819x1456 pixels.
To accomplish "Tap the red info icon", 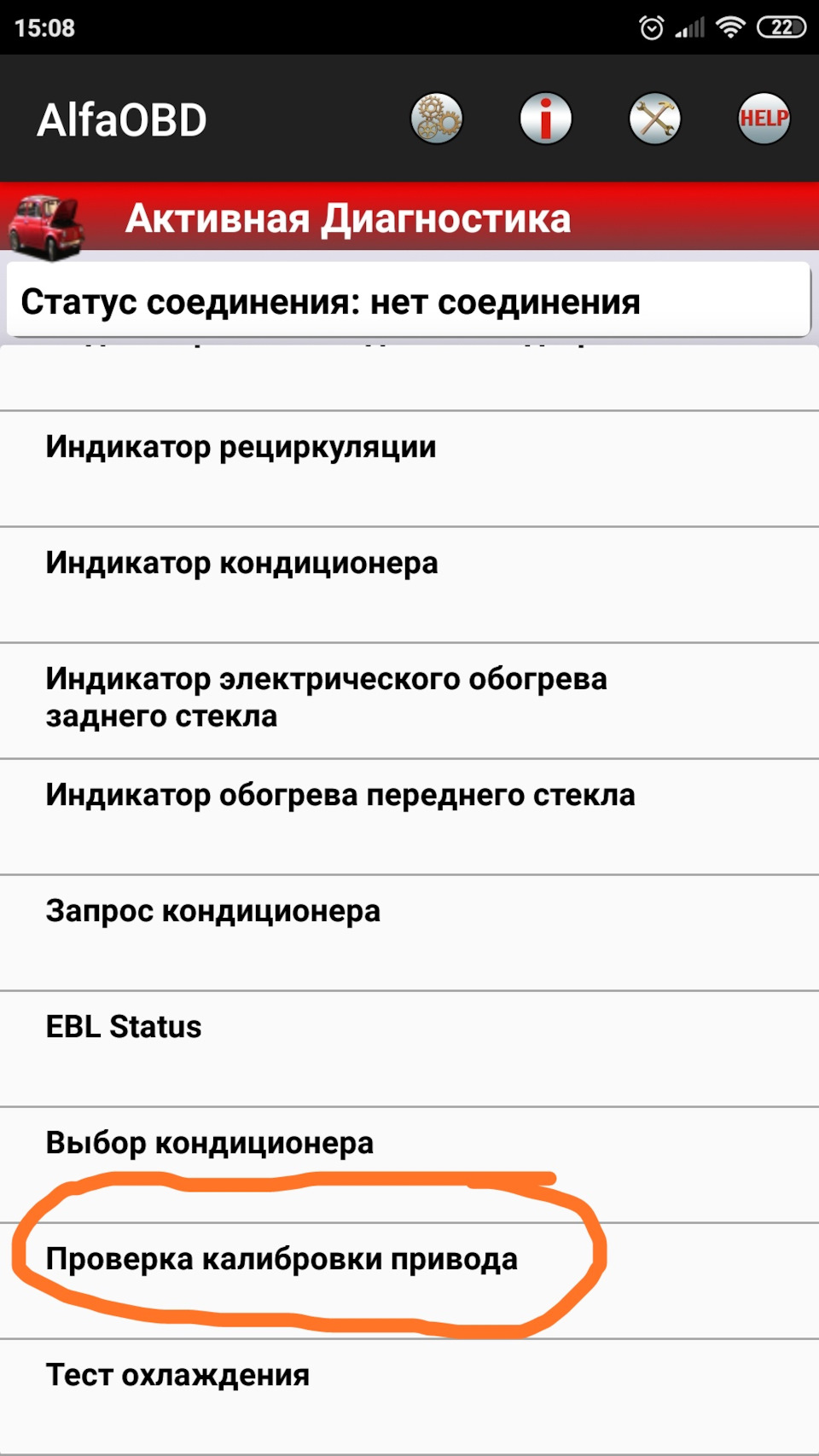I will click(x=545, y=119).
